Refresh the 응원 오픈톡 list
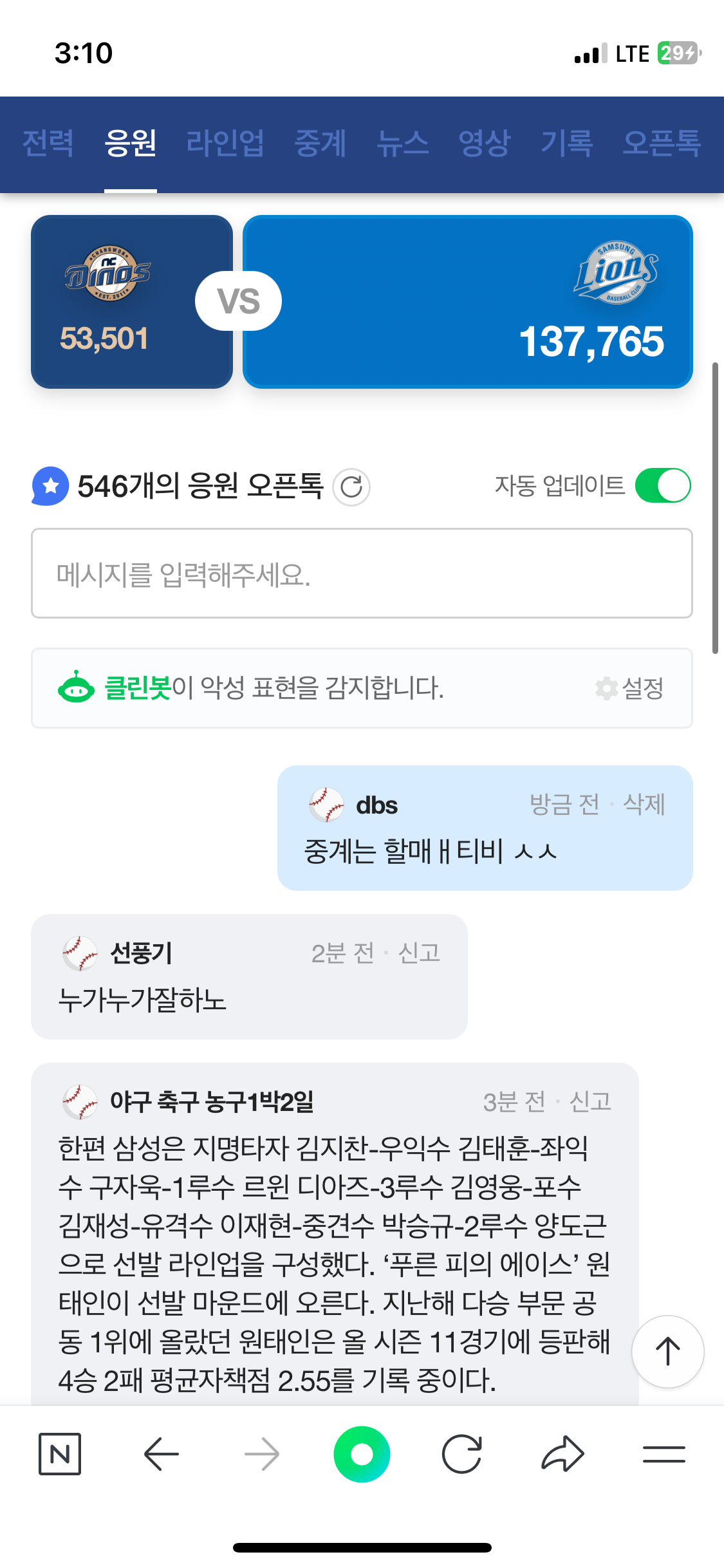This screenshot has width=724, height=1568. 351,487
